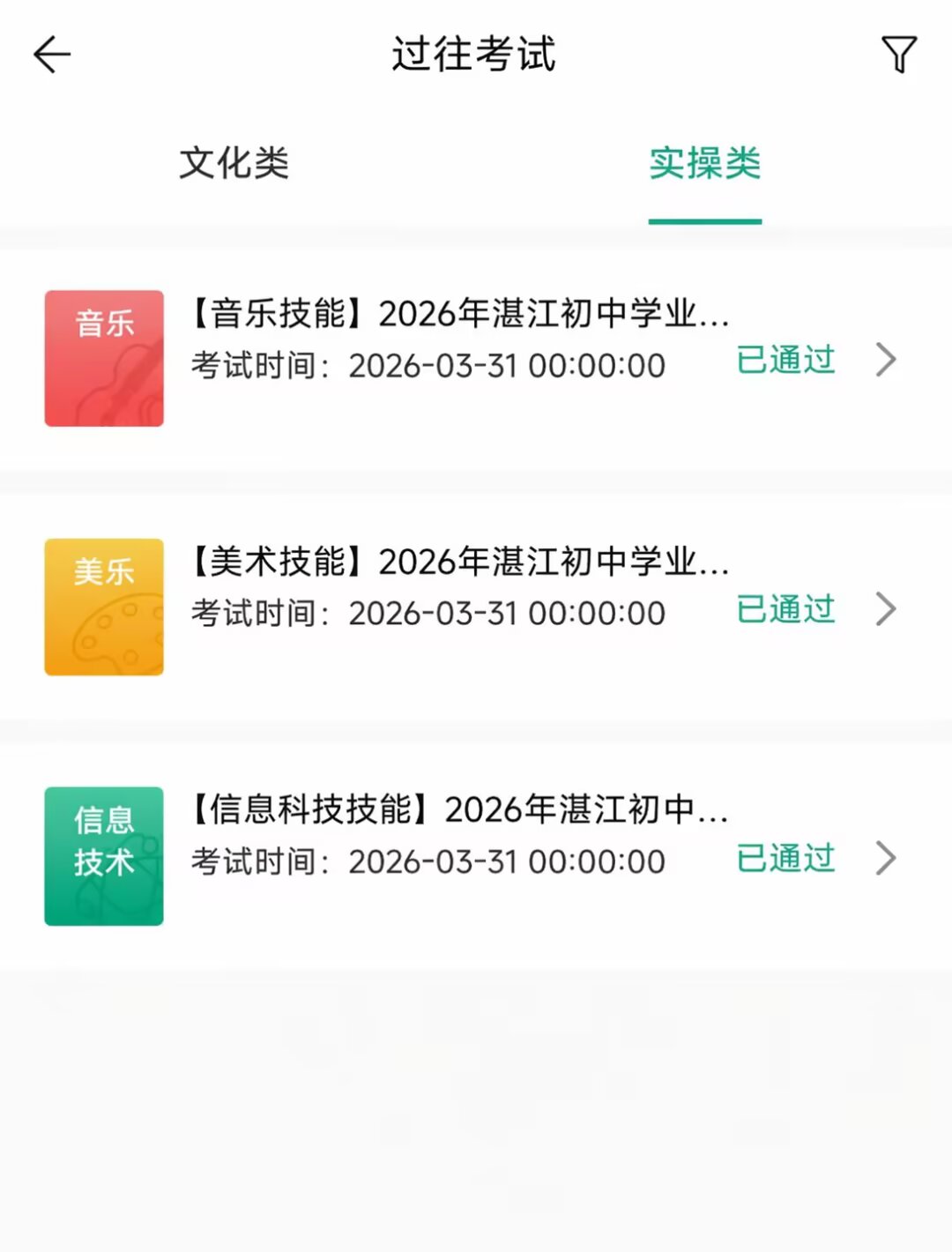Open the filter funnel icon

coord(898,55)
